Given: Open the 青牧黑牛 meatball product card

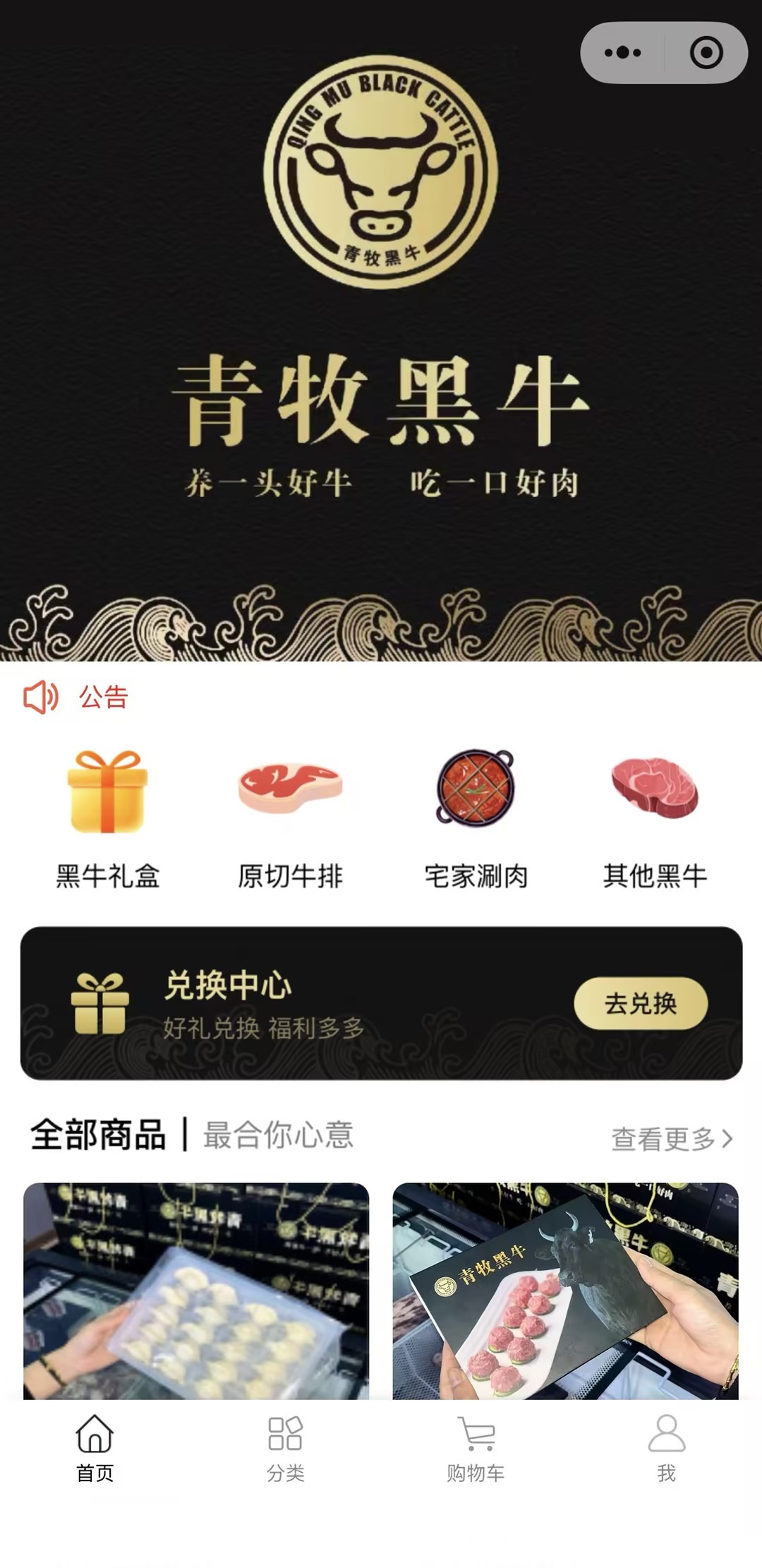Looking at the screenshot, I should tap(565, 1291).
